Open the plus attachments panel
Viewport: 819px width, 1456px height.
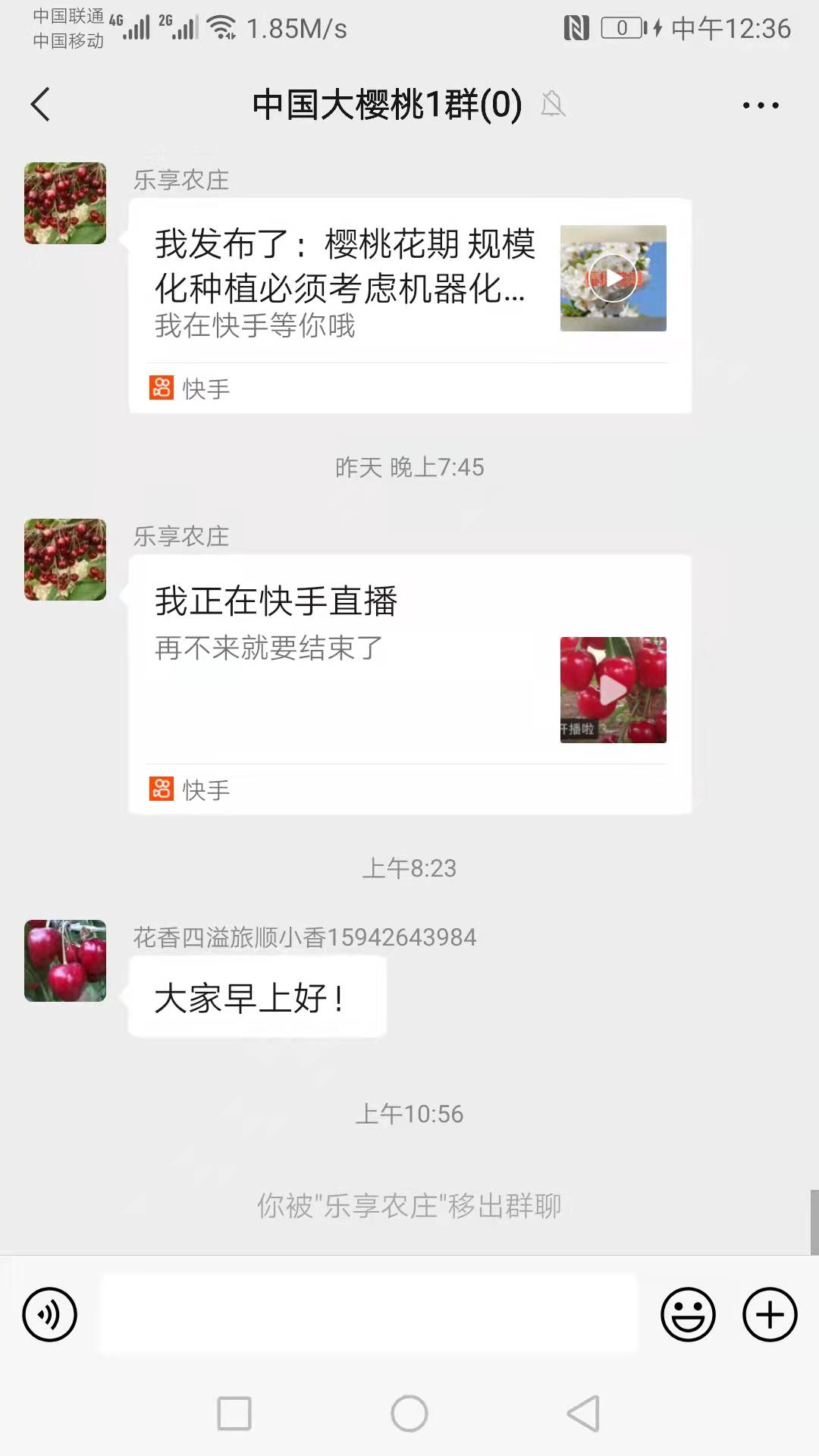click(770, 1314)
